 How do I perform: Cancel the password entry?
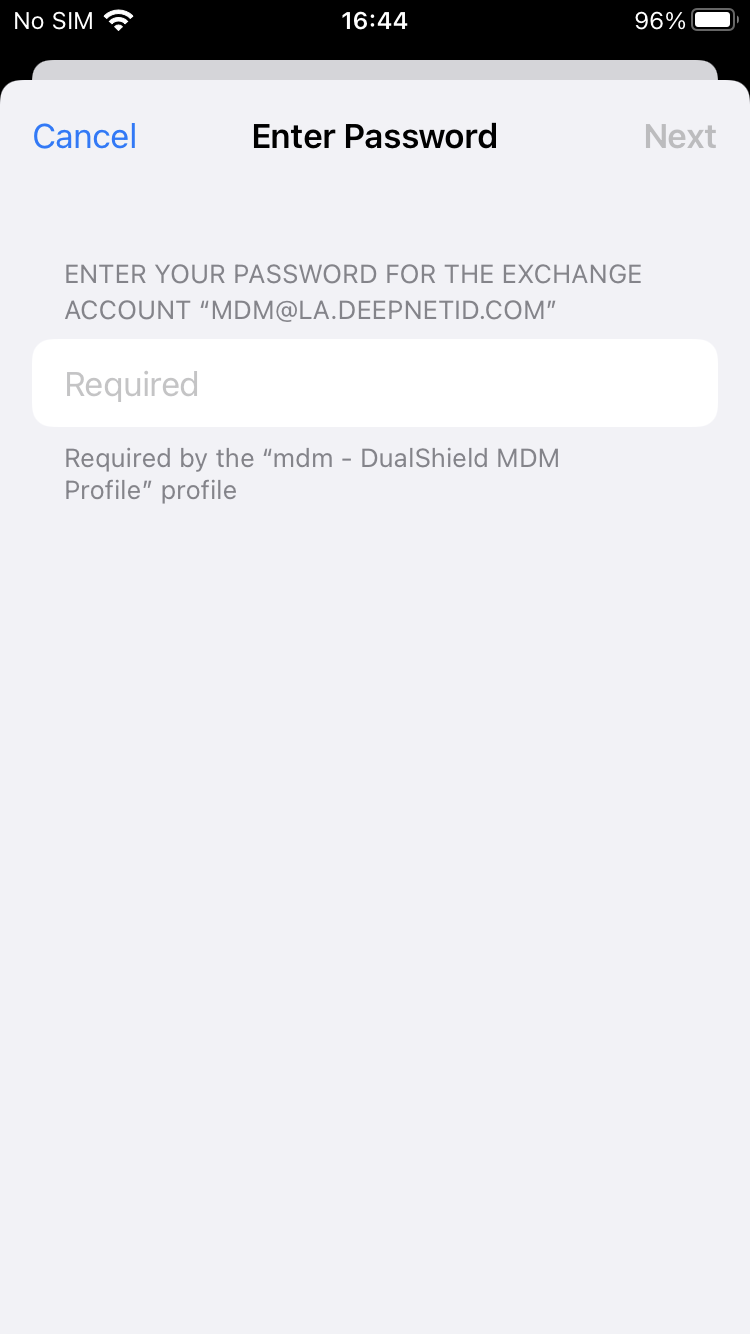point(85,136)
